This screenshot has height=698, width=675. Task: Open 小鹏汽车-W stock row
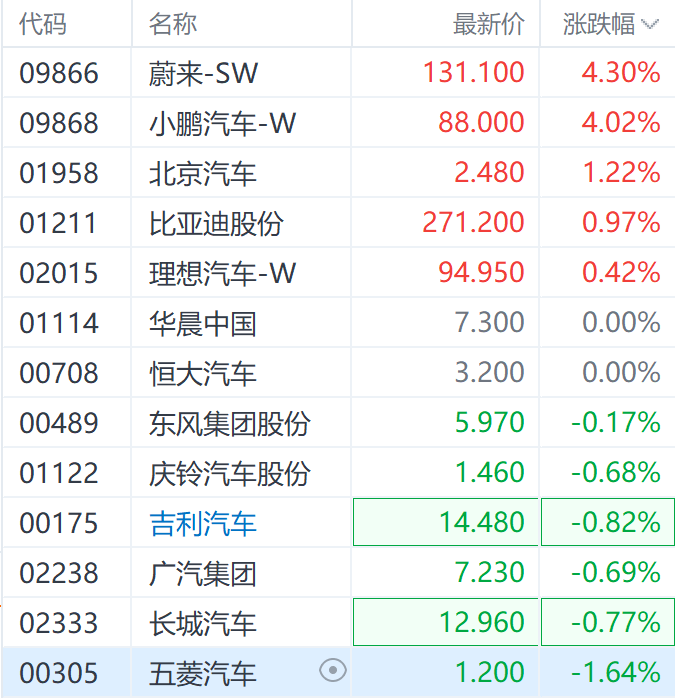pyautogui.click(x=222, y=123)
